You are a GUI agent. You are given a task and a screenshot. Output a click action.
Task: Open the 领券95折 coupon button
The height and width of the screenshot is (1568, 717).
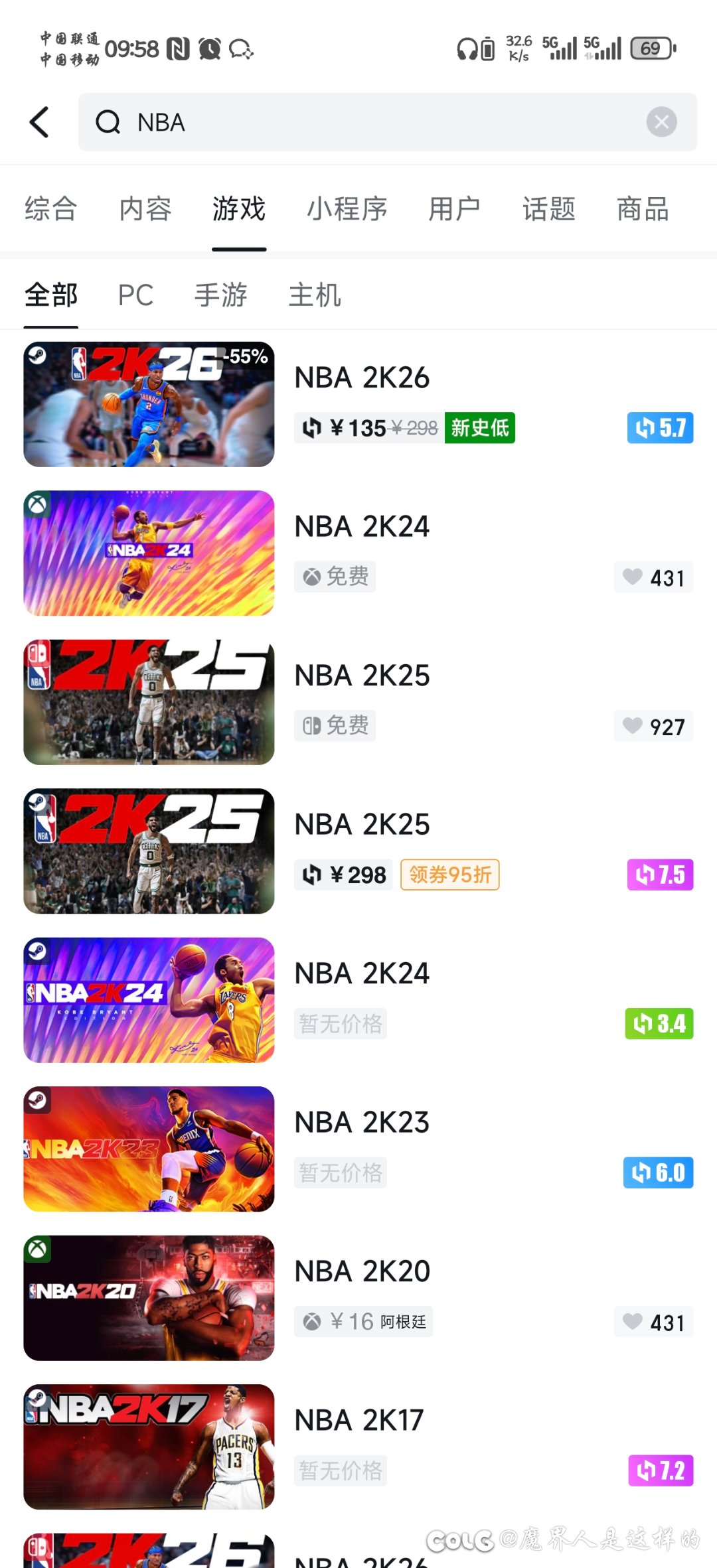[450, 875]
